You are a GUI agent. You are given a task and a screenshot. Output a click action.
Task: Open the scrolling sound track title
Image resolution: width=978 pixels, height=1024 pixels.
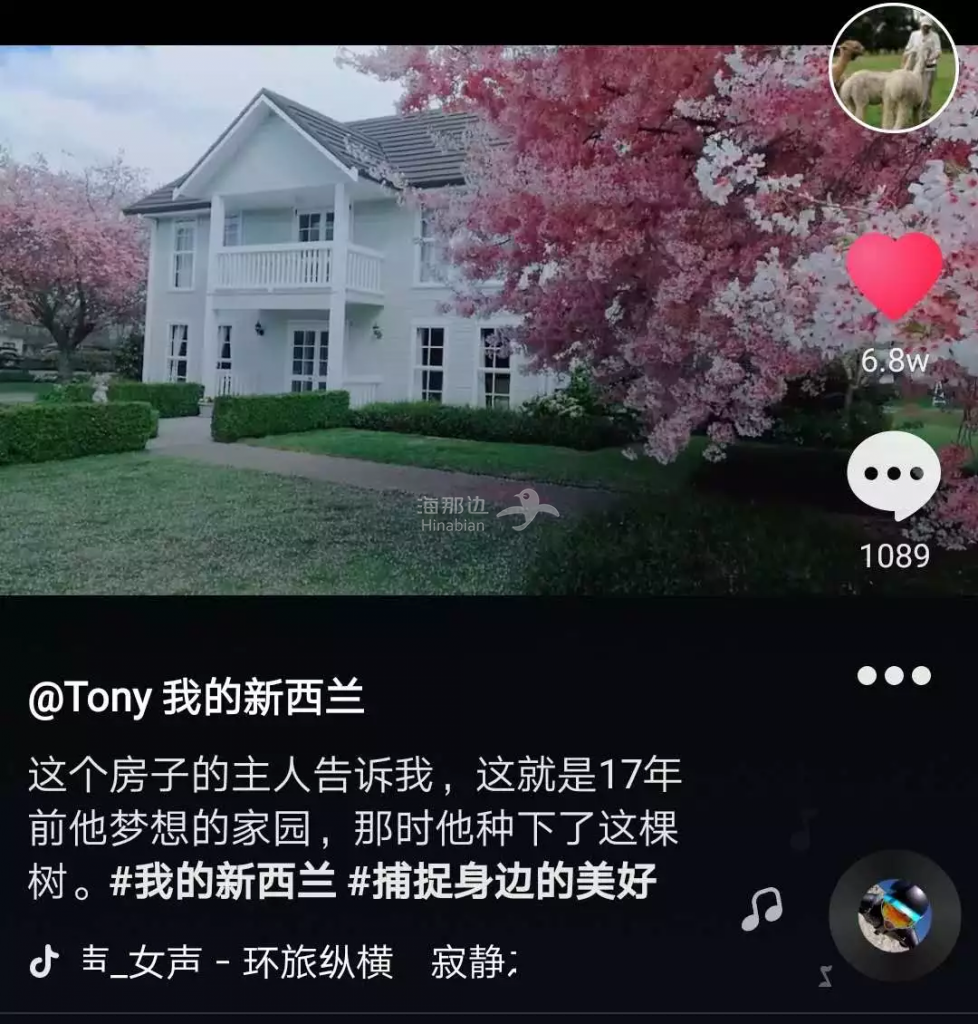tap(300, 963)
